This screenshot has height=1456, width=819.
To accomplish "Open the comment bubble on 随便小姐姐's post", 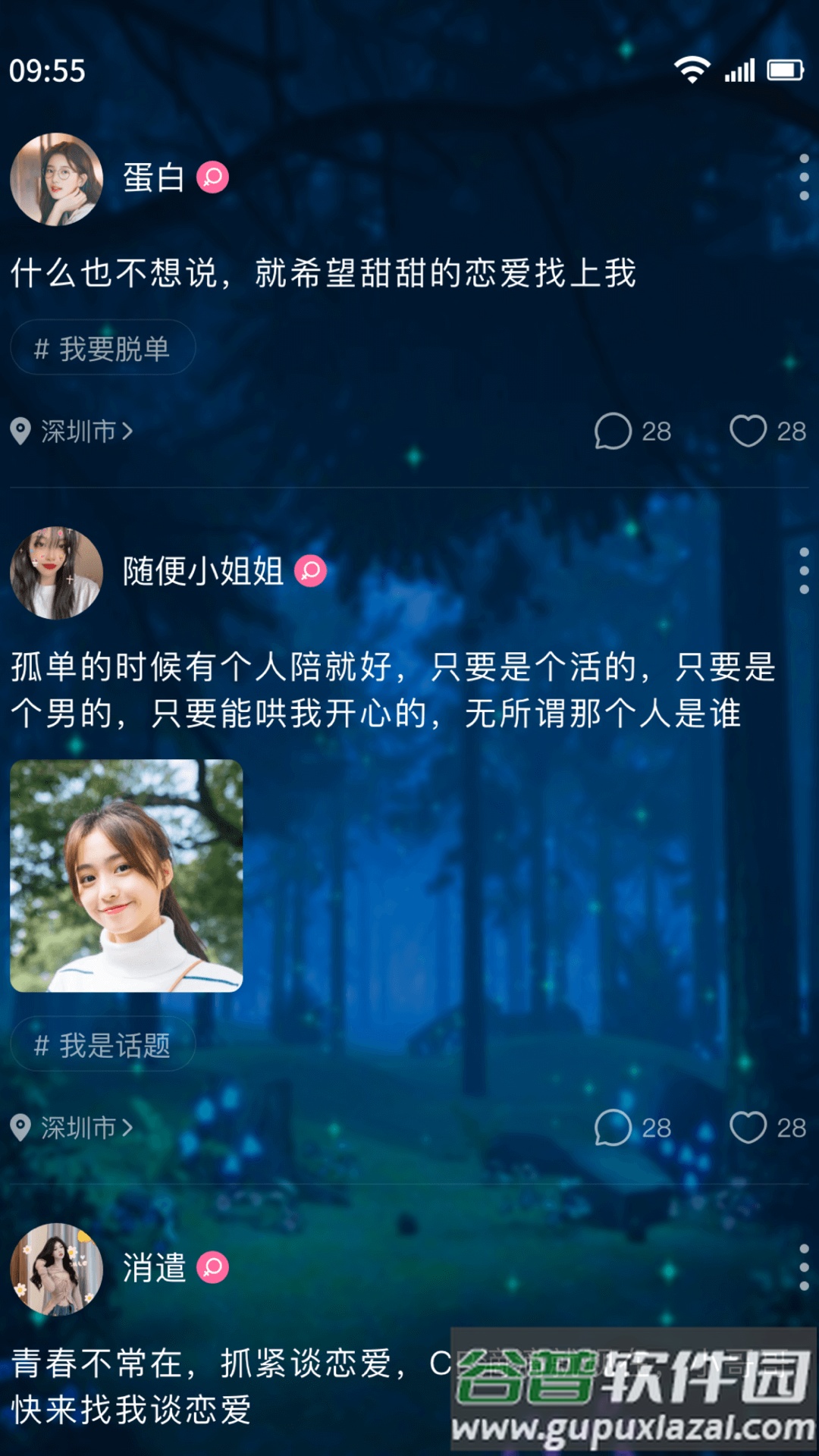I will (x=616, y=1128).
